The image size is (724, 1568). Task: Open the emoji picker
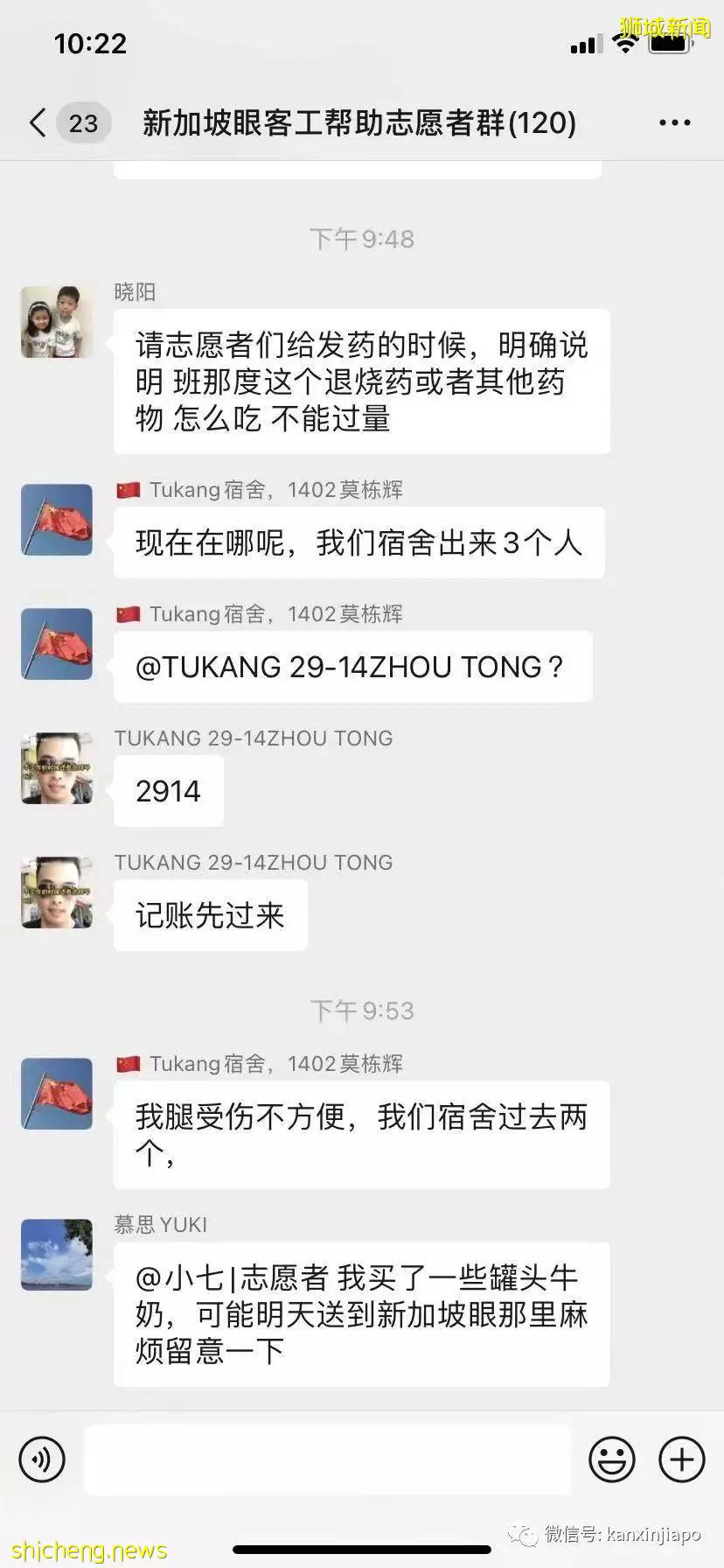(x=612, y=1459)
